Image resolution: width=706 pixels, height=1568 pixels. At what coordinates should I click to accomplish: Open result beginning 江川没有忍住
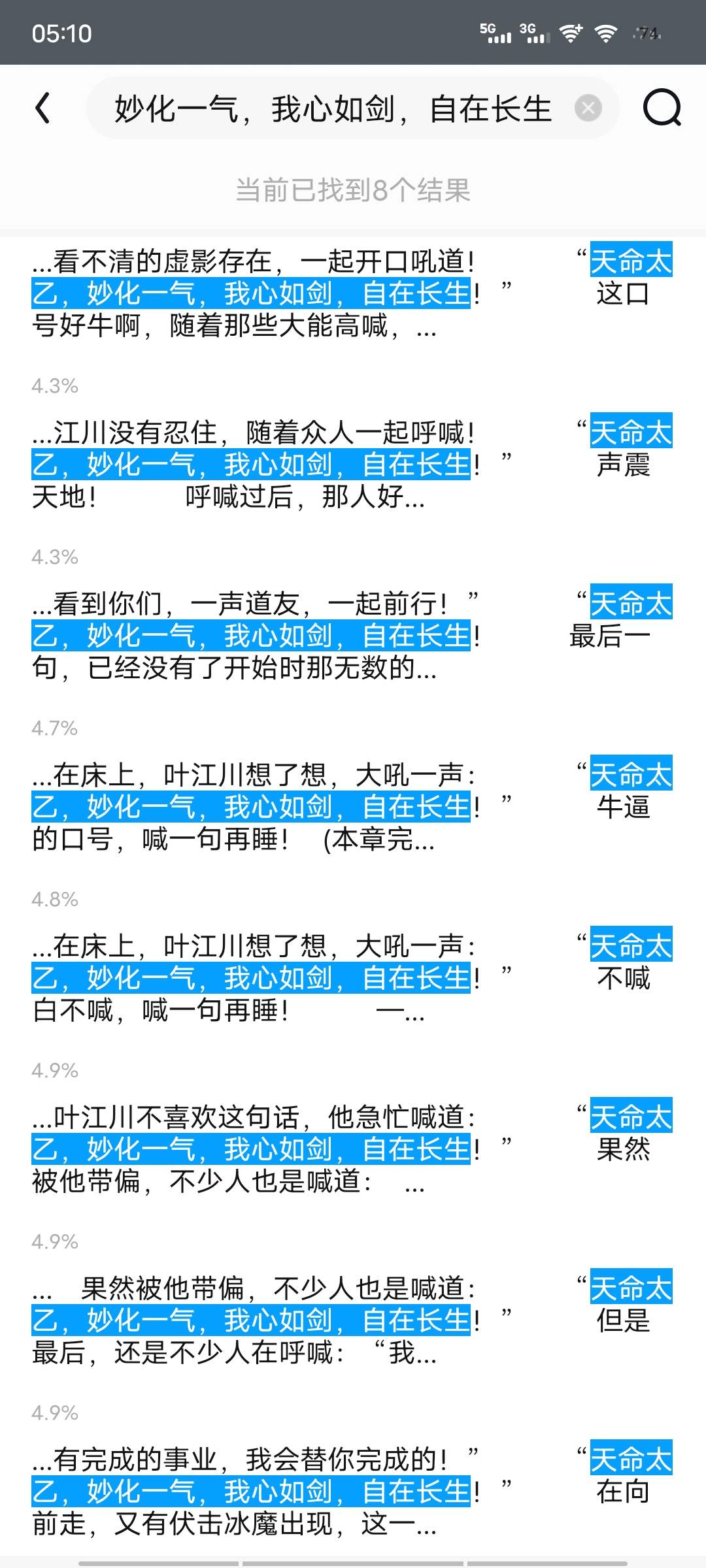point(353,465)
